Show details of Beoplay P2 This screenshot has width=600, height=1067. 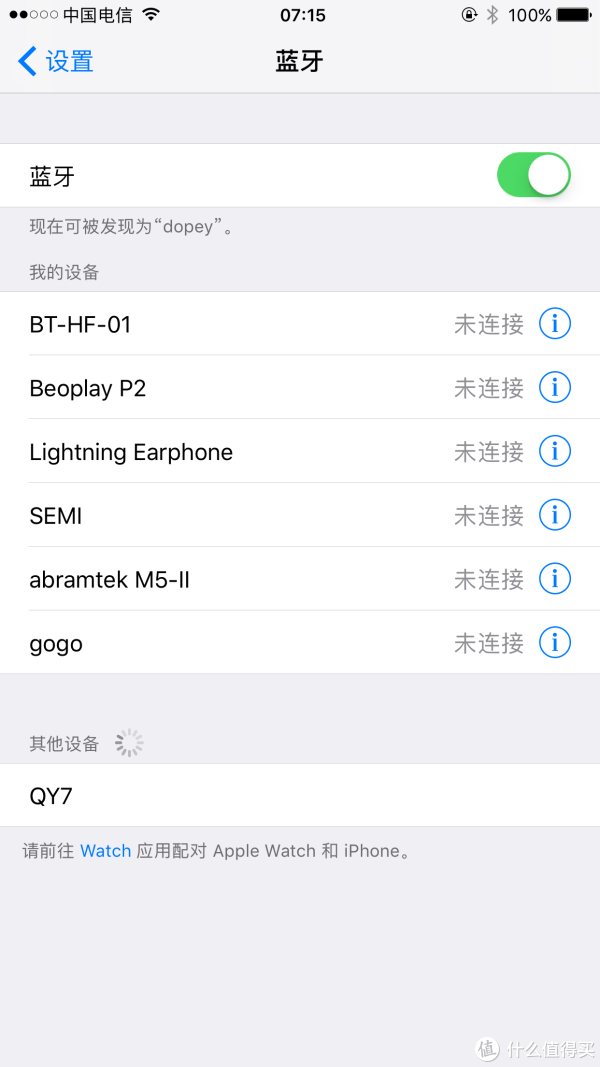coord(555,388)
